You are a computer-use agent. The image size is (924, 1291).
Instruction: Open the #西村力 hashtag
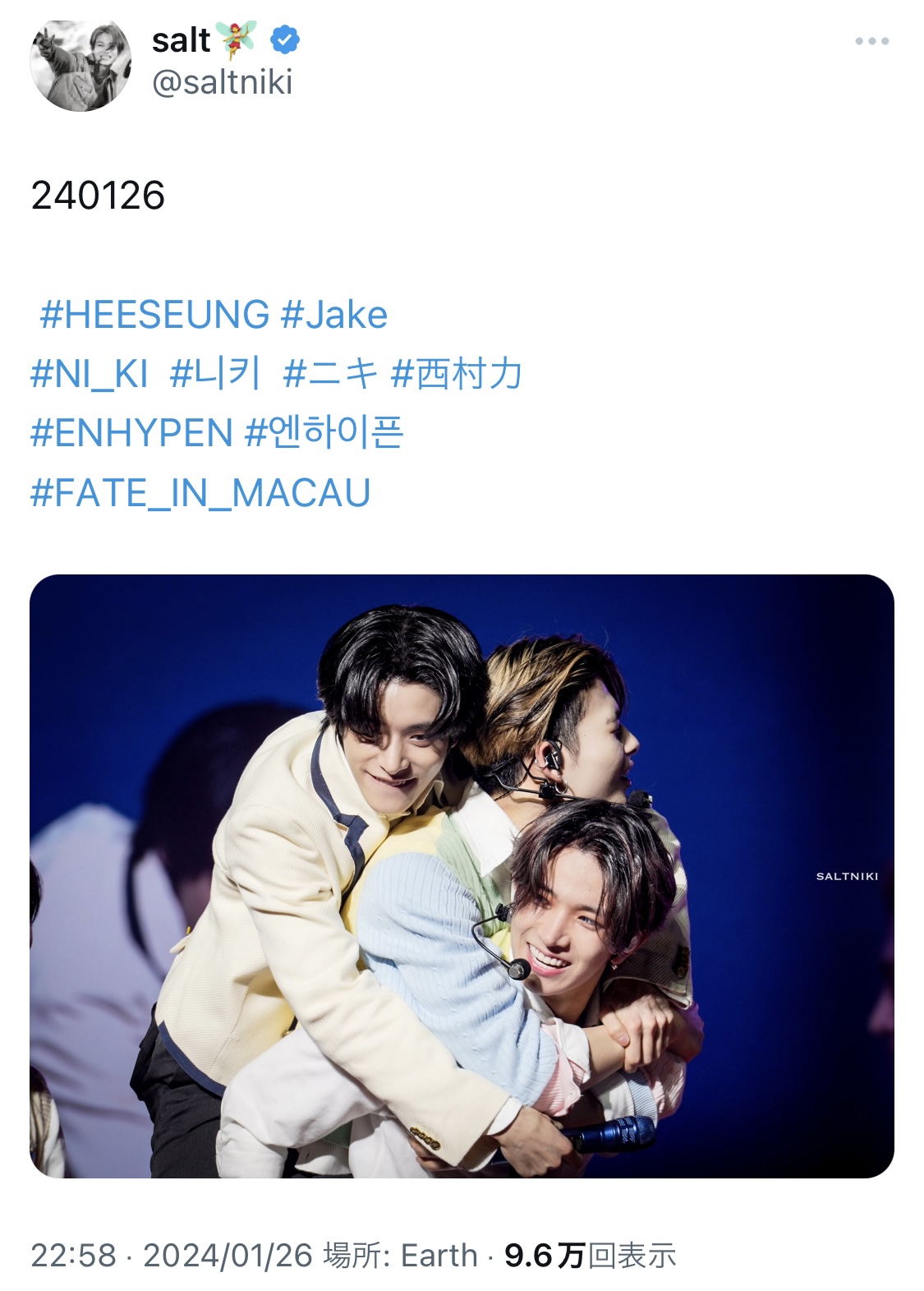pos(457,374)
